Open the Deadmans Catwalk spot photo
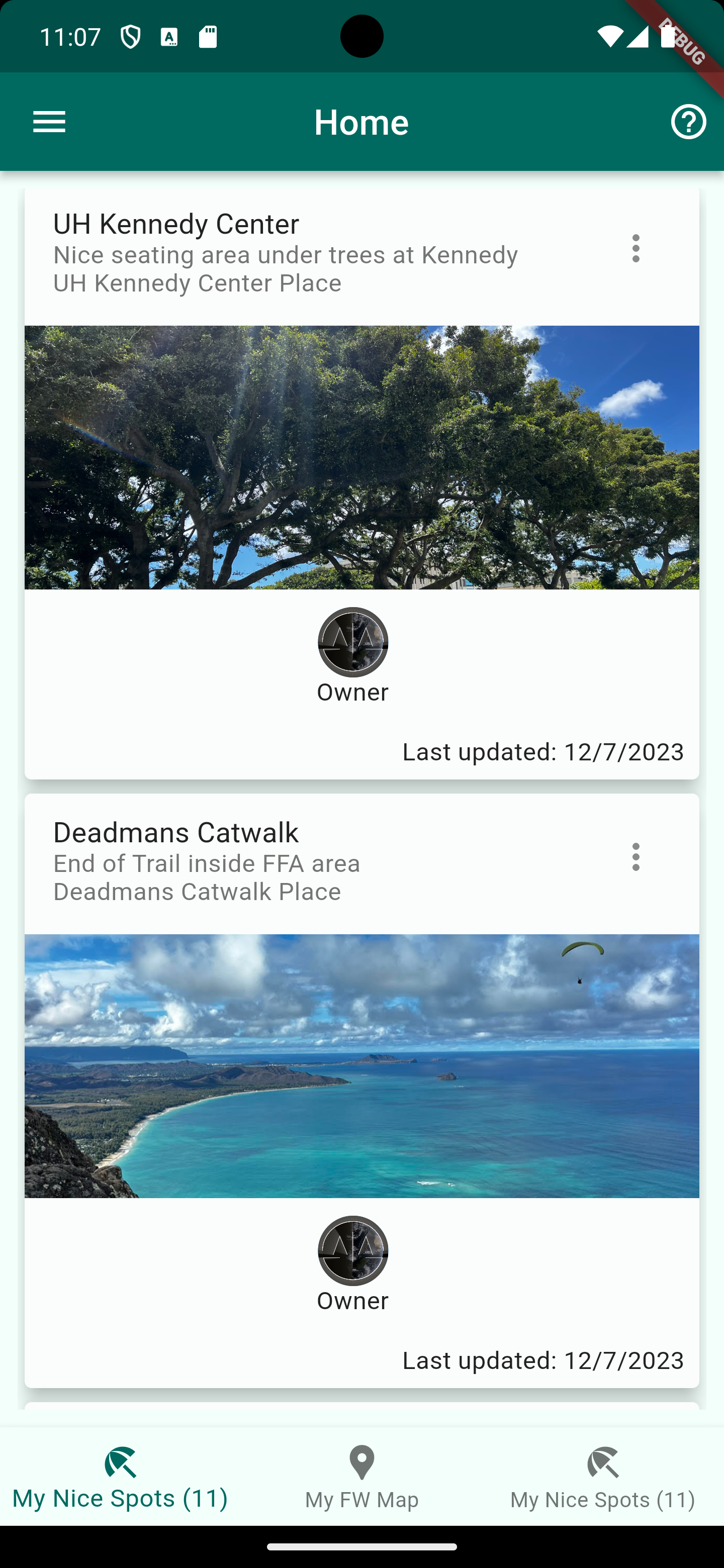This screenshot has height=1568, width=724. 361,1066
